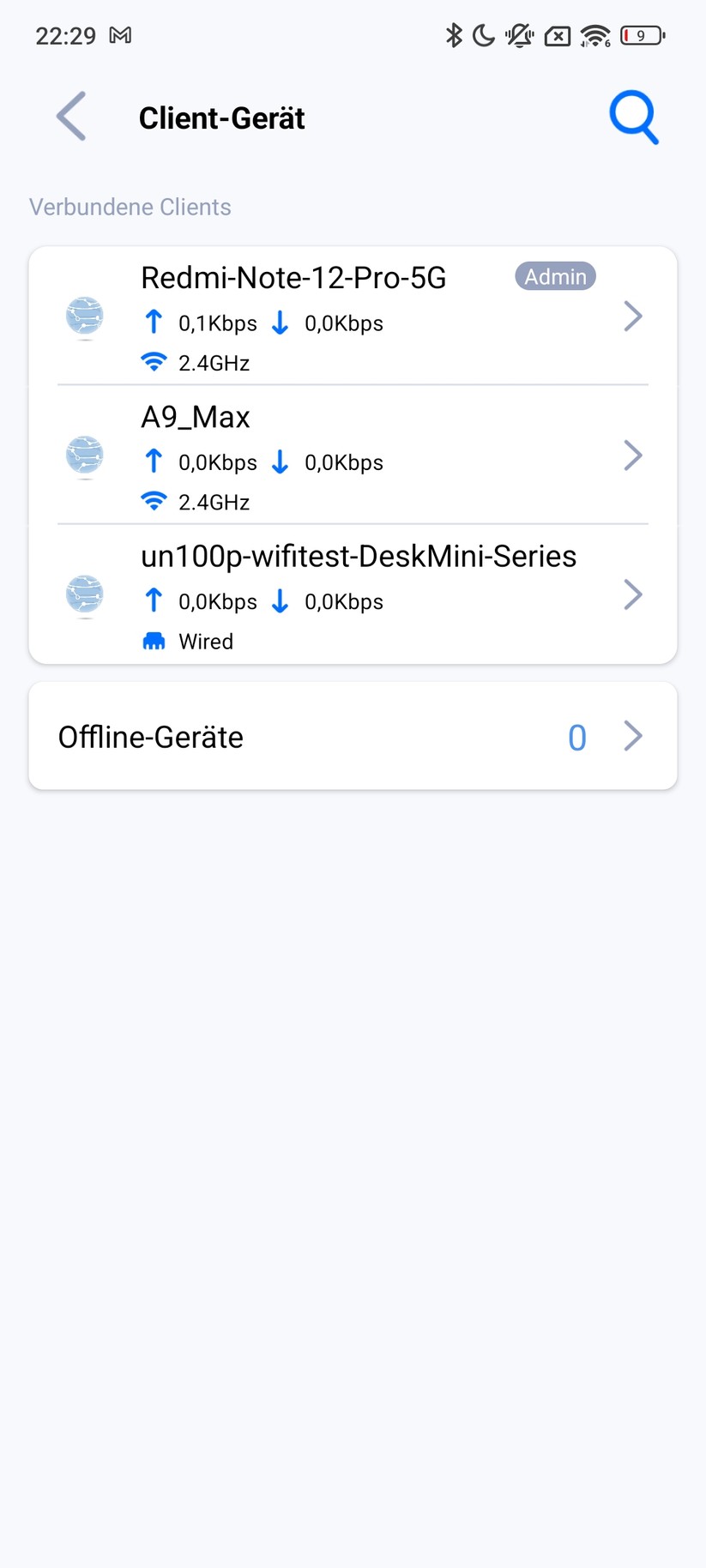This screenshot has width=706, height=1568.
Task: Tap the A9_Max device globe icon
Action: [84, 455]
